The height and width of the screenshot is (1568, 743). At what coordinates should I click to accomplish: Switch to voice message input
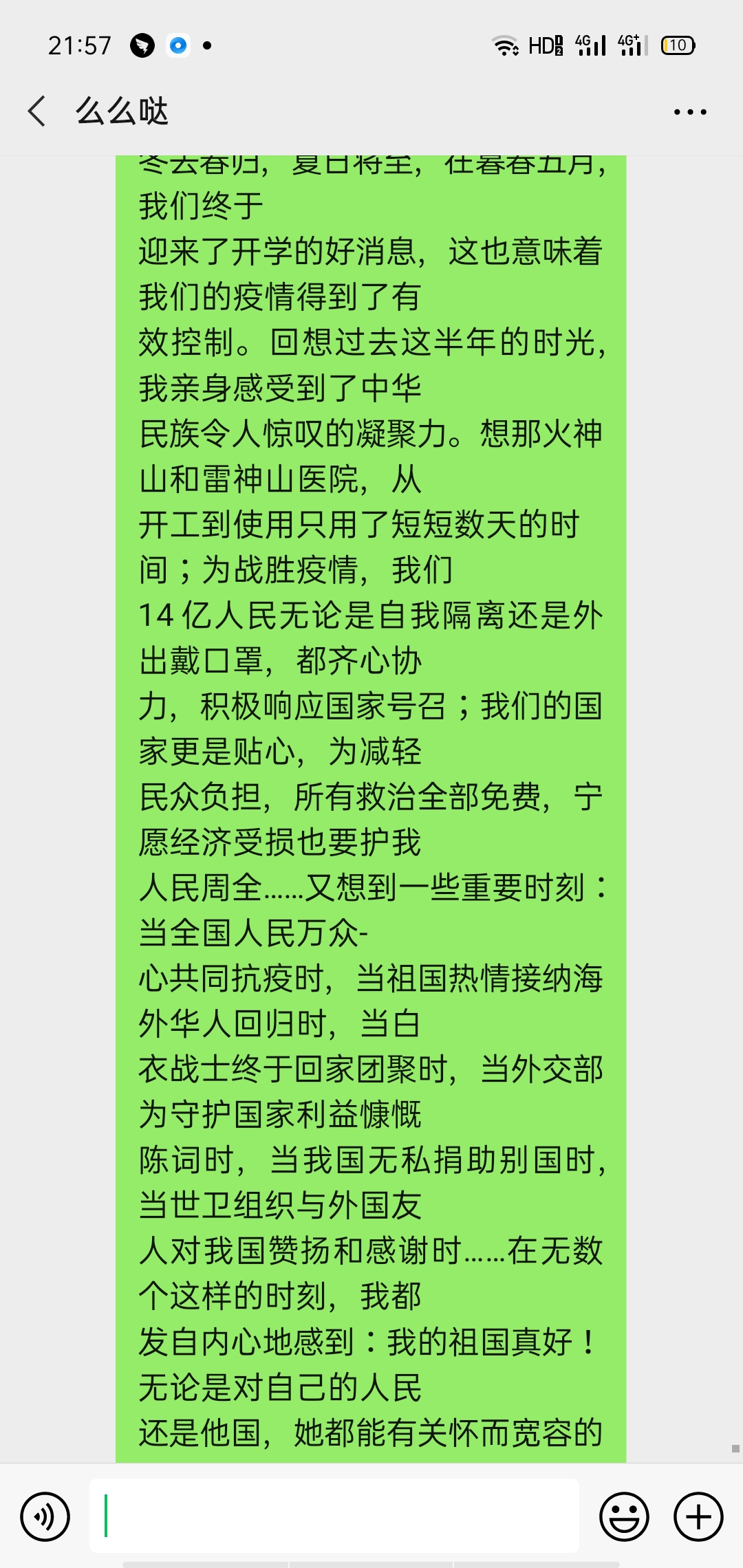coord(45,1516)
